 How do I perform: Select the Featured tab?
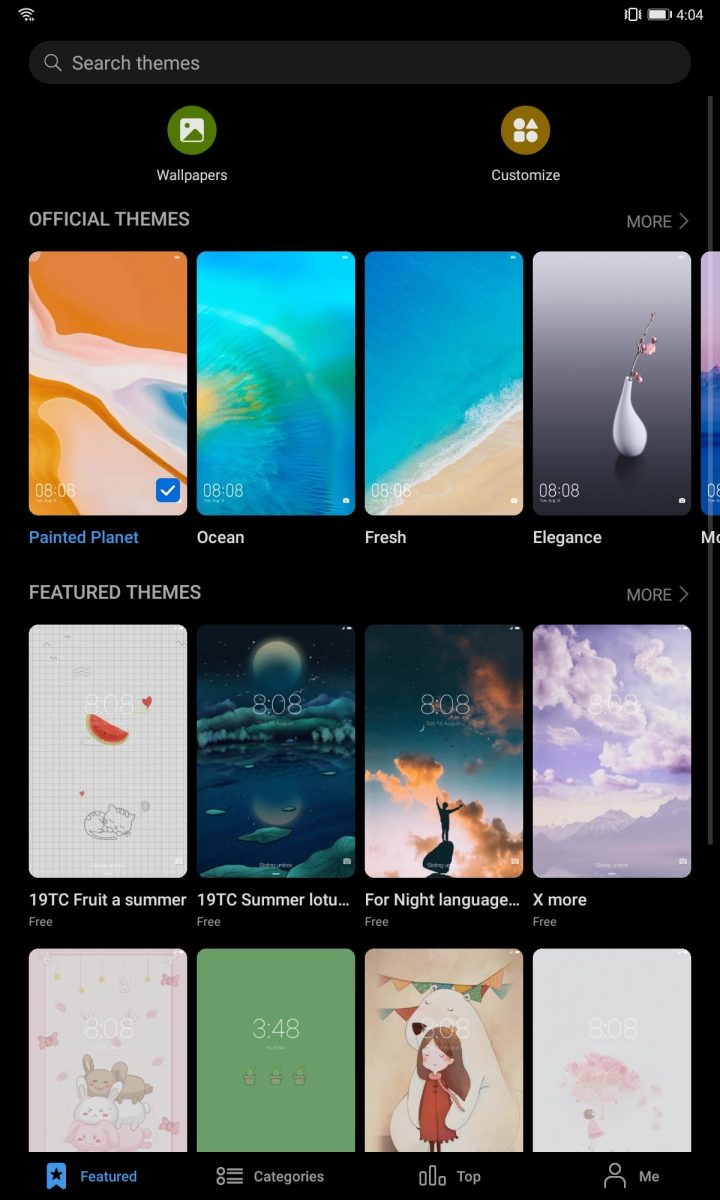91,1176
